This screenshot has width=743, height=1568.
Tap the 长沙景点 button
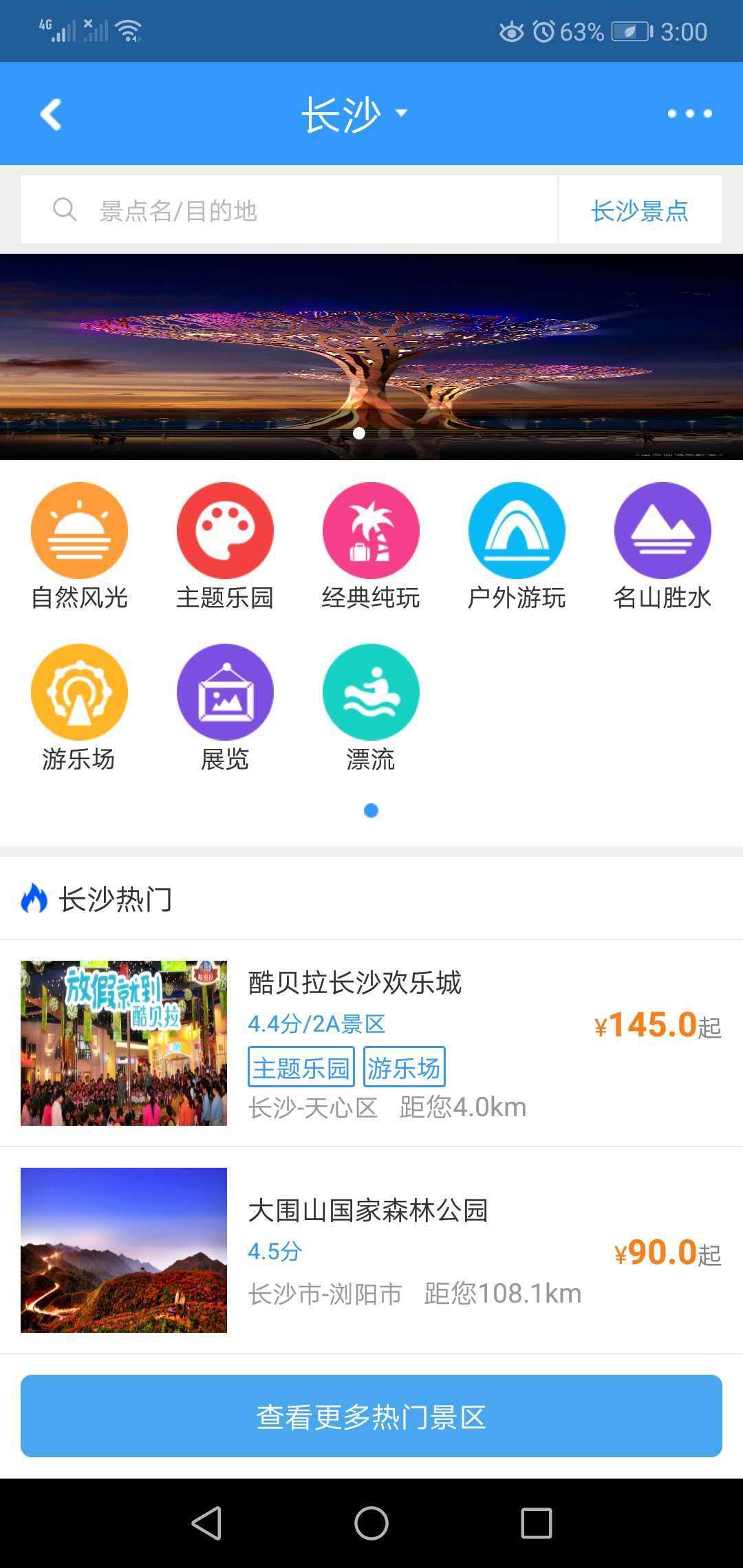click(x=640, y=210)
